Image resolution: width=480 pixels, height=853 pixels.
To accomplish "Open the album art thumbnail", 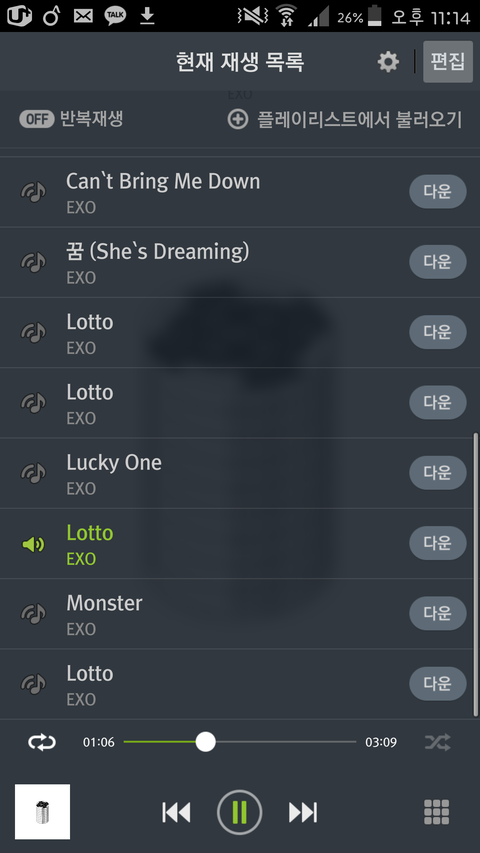I will 42,812.
